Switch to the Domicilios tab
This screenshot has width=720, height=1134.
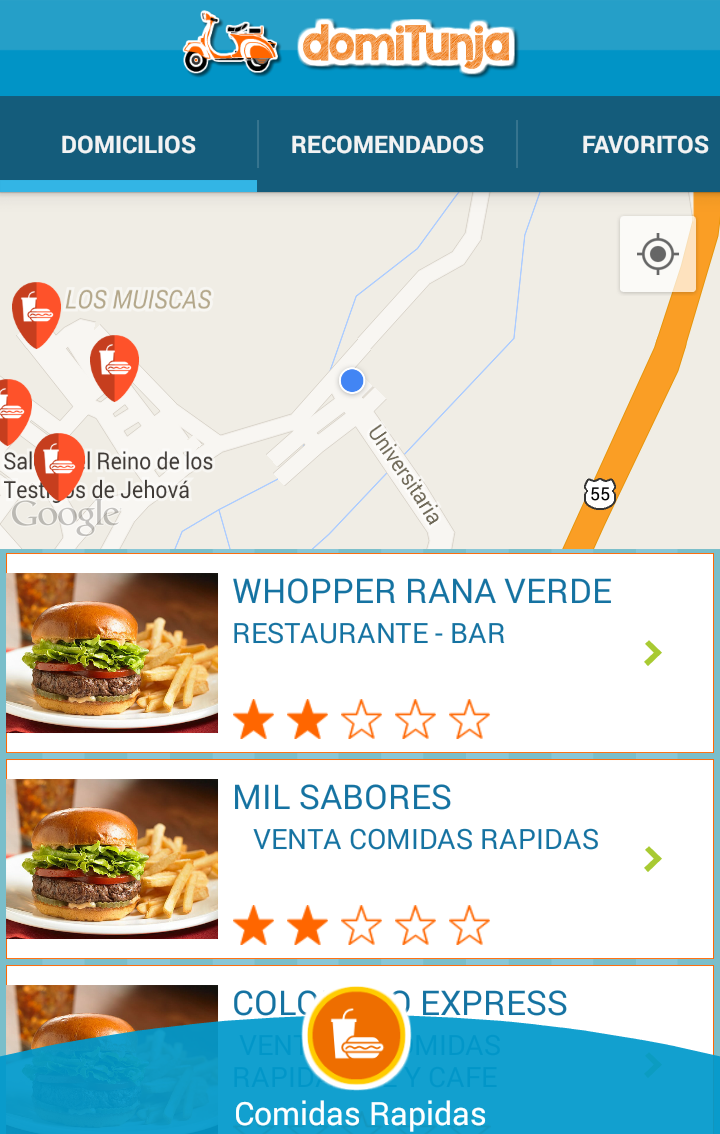(128, 145)
